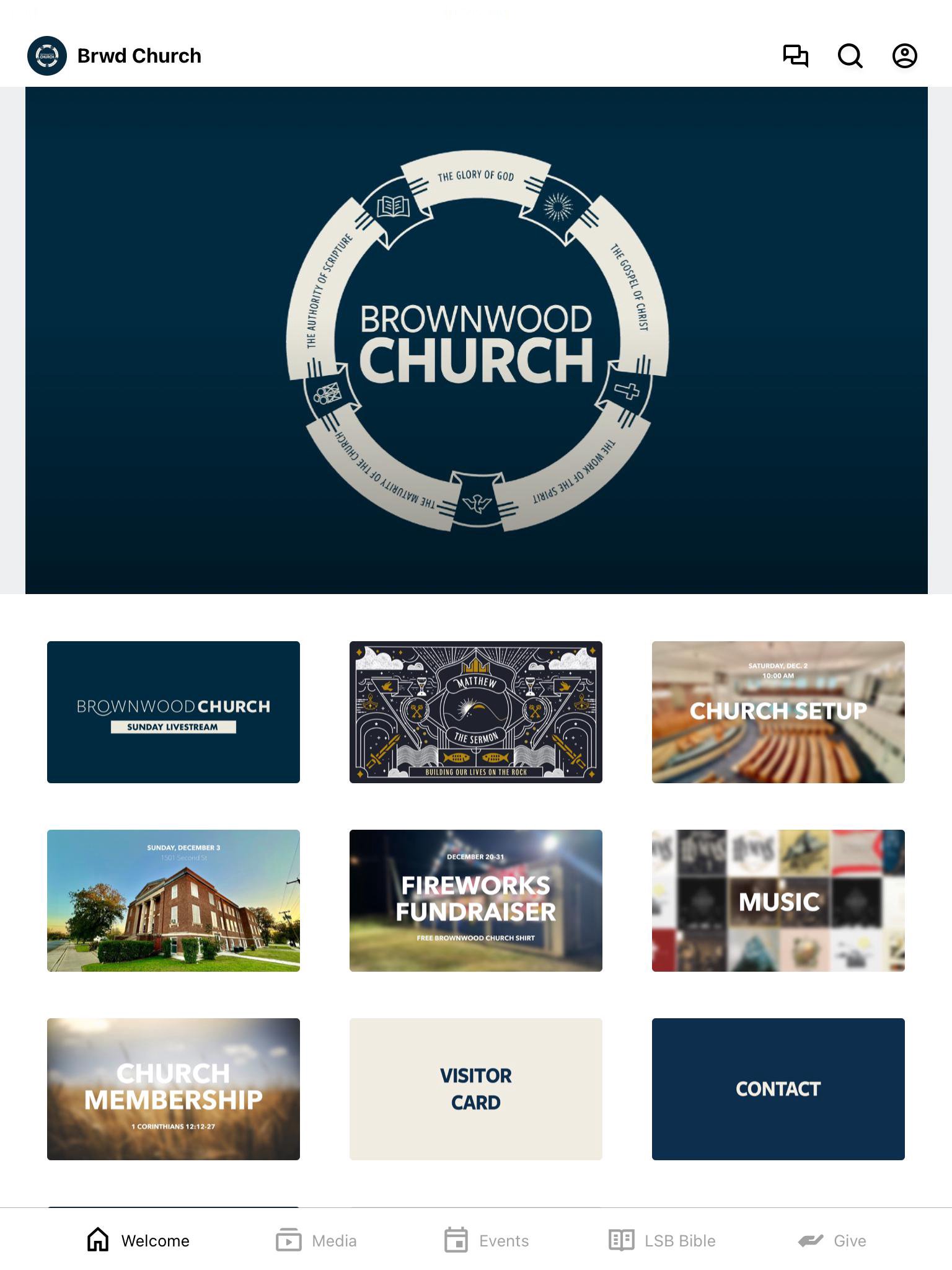Go to the Give tab
Viewport: 952px width, 1270px height.
(832, 1240)
